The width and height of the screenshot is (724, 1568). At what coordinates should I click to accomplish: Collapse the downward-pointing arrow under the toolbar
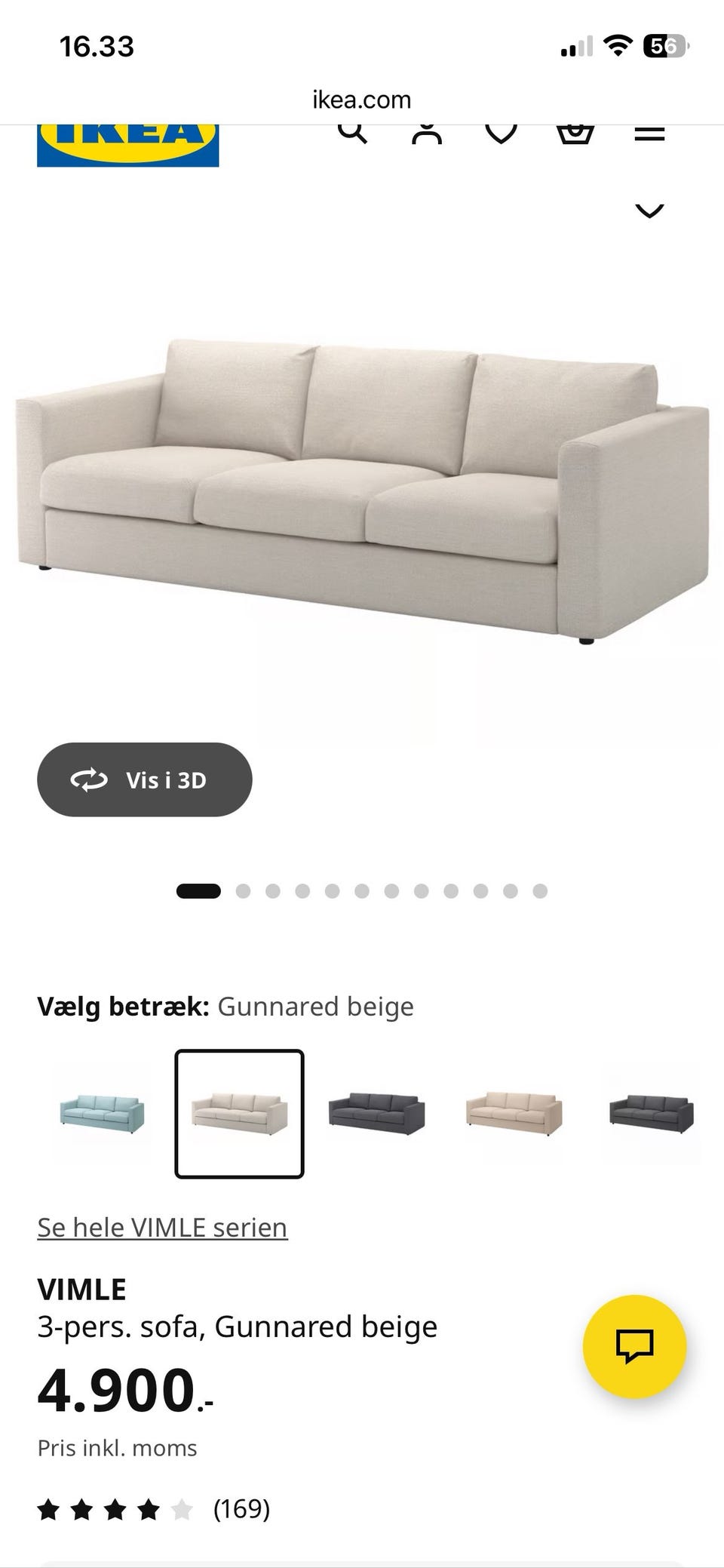point(649,211)
